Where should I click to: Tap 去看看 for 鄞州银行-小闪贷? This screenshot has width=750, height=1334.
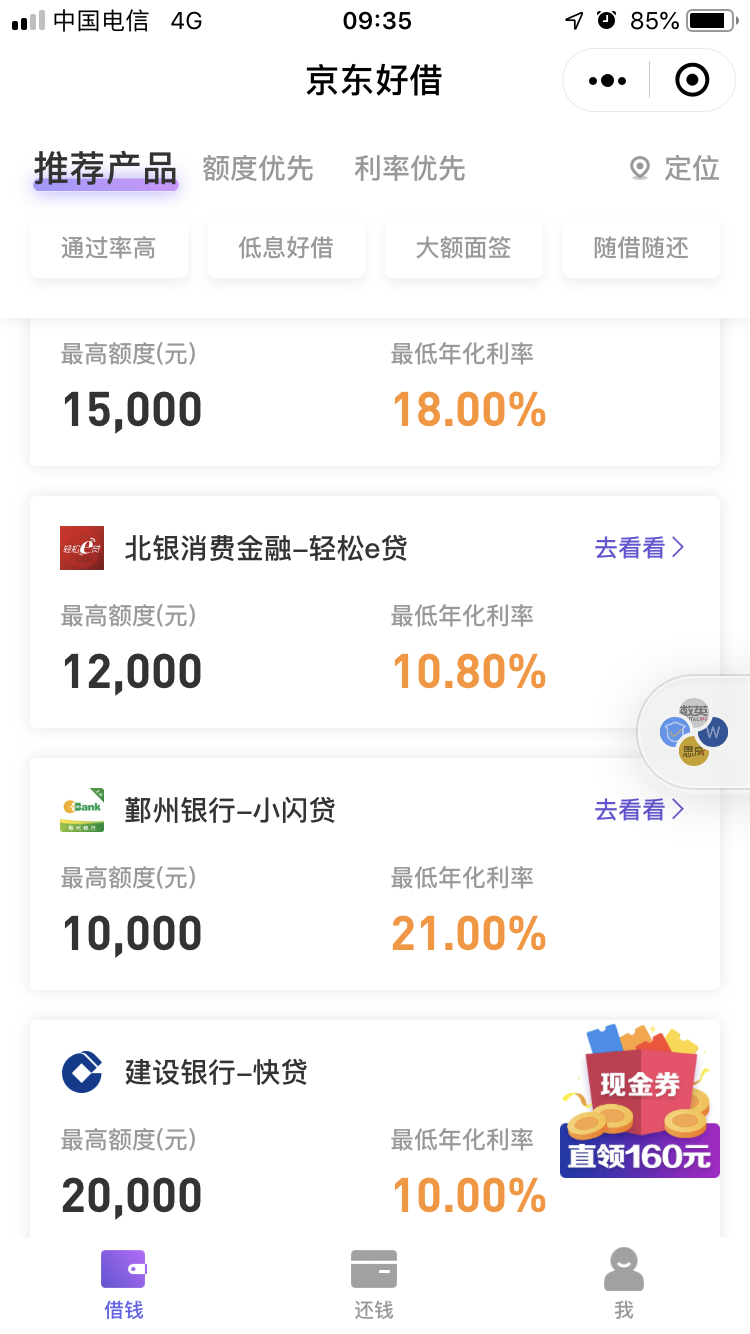click(640, 810)
